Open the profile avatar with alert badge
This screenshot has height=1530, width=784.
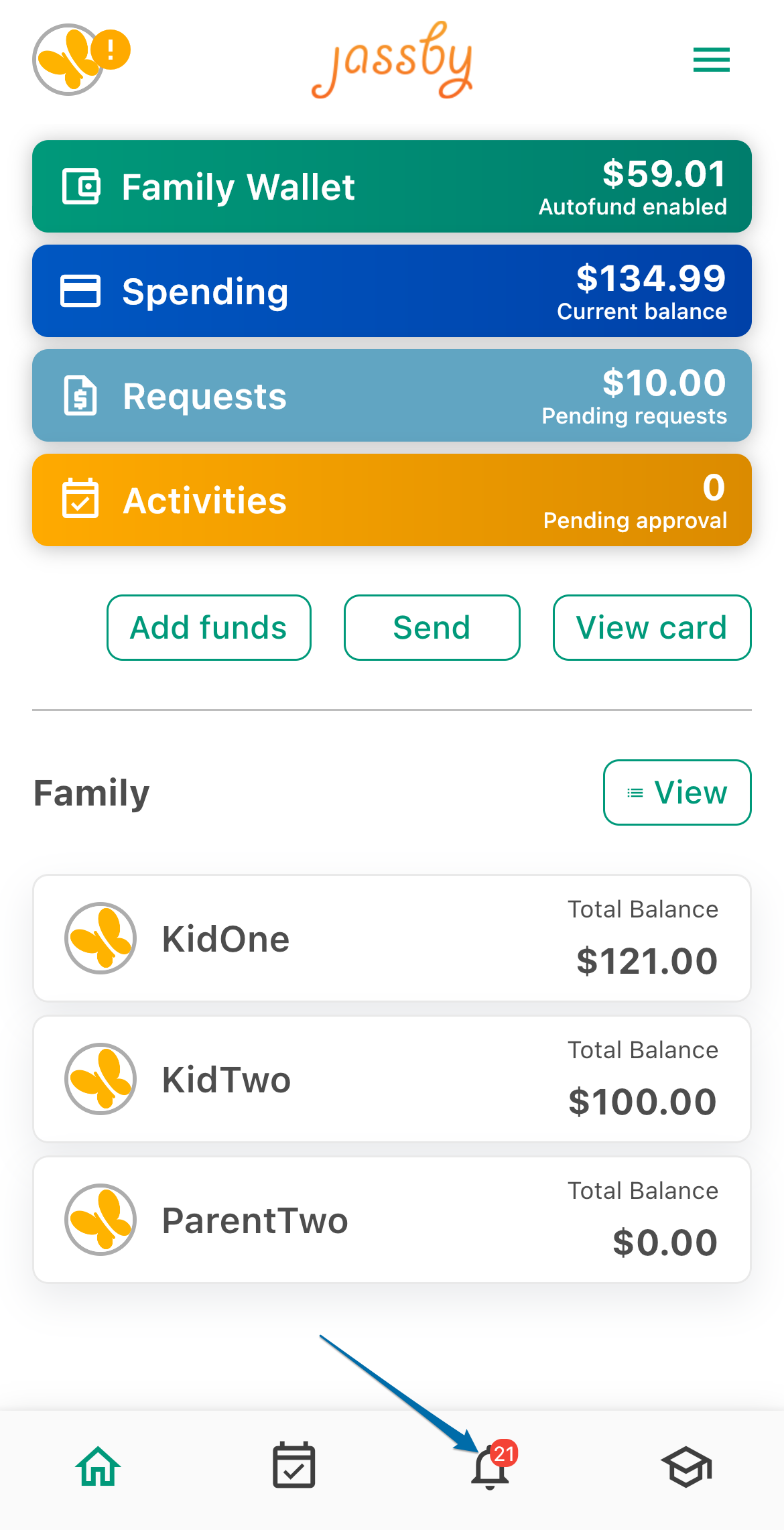[x=80, y=60]
